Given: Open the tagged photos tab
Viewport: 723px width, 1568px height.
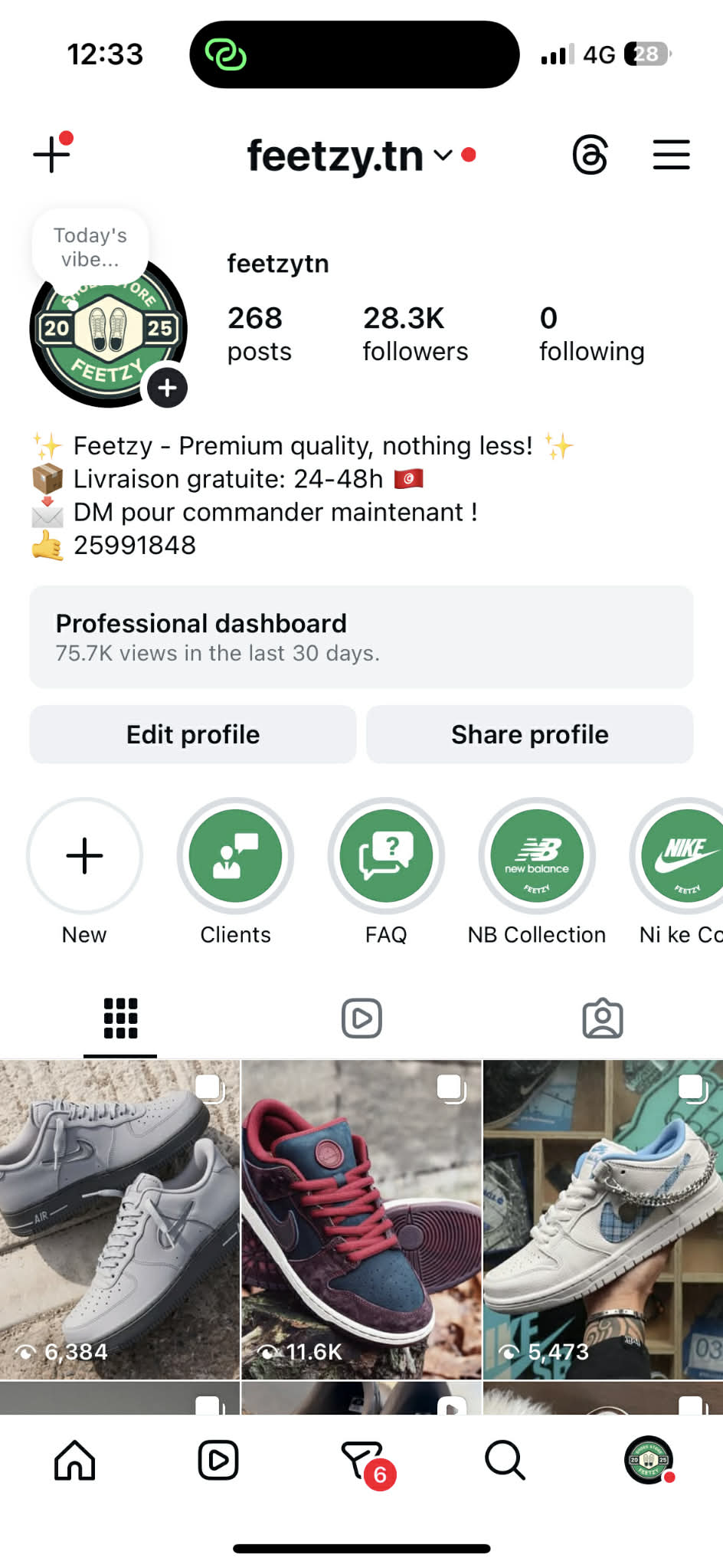Looking at the screenshot, I should click(604, 1019).
